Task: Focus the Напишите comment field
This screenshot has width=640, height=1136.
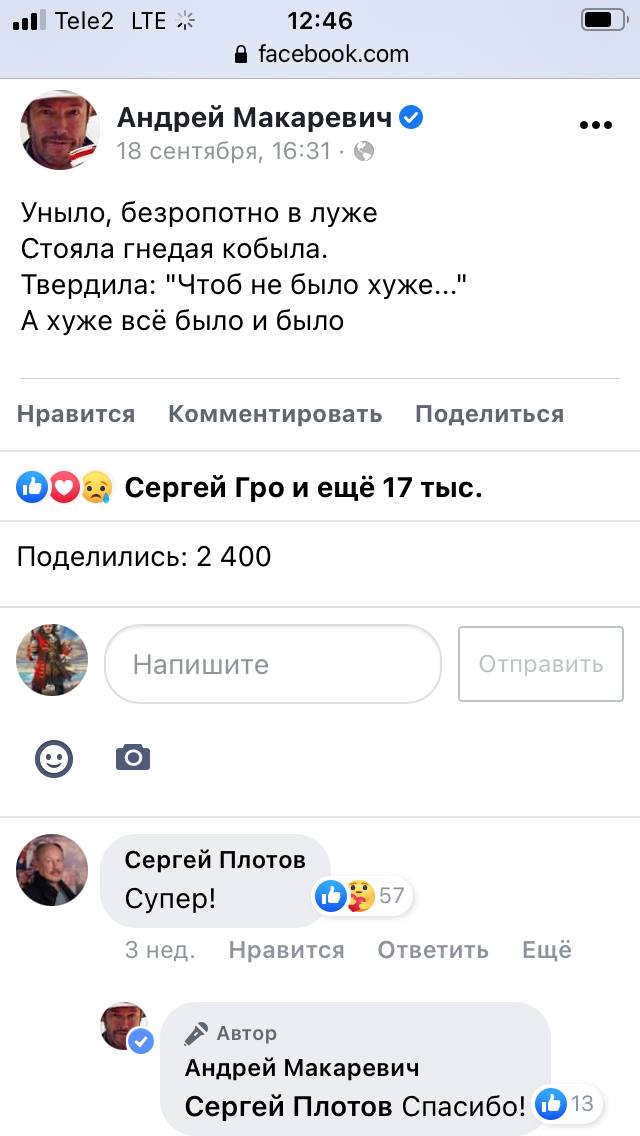Action: coord(273,664)
